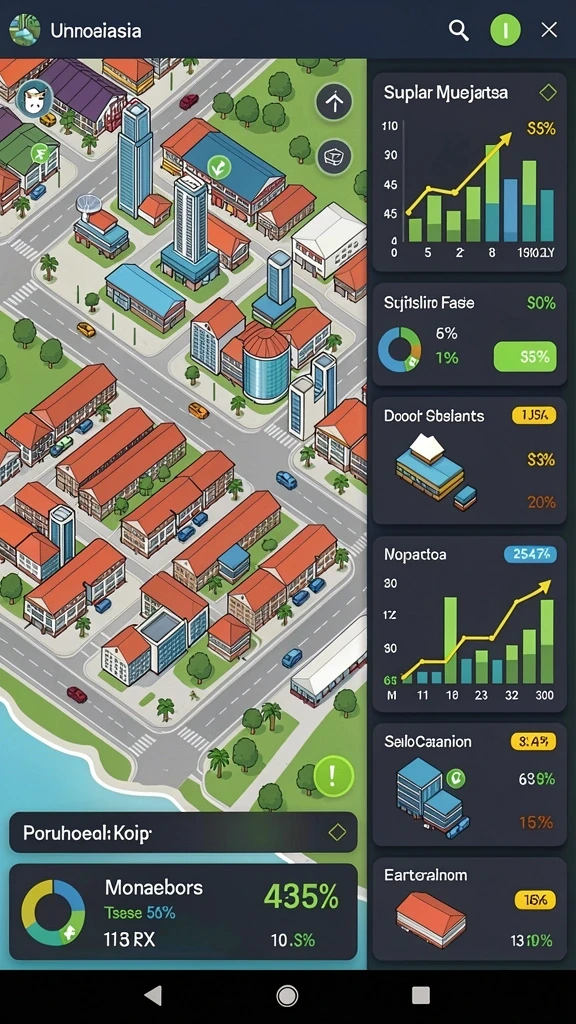The image size is (576, 1024).
Task: Open the Nopactoa chart card
Action: coord(470,624)
